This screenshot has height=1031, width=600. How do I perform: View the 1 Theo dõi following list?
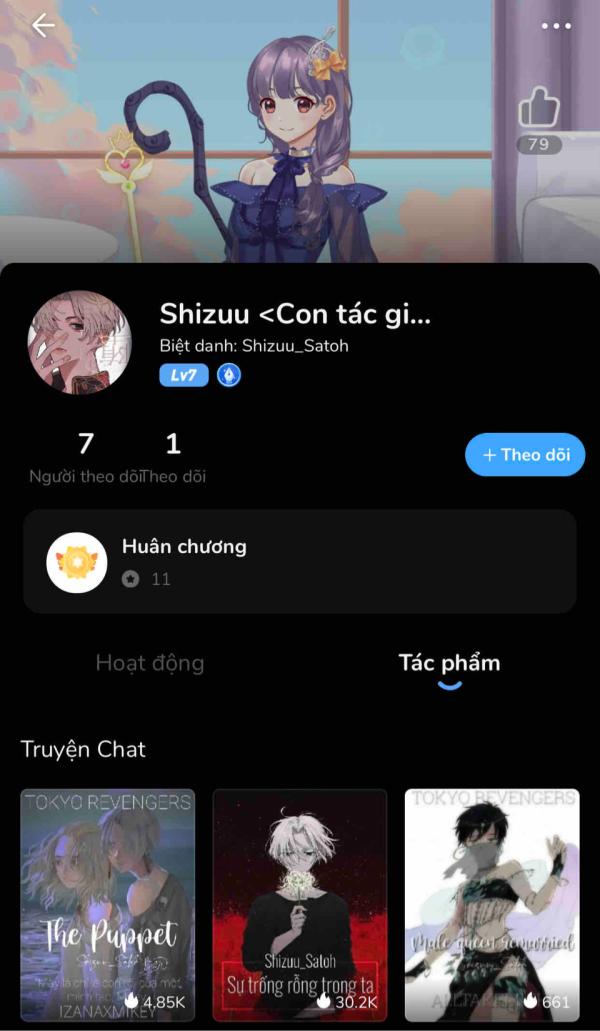click(173, 458)
